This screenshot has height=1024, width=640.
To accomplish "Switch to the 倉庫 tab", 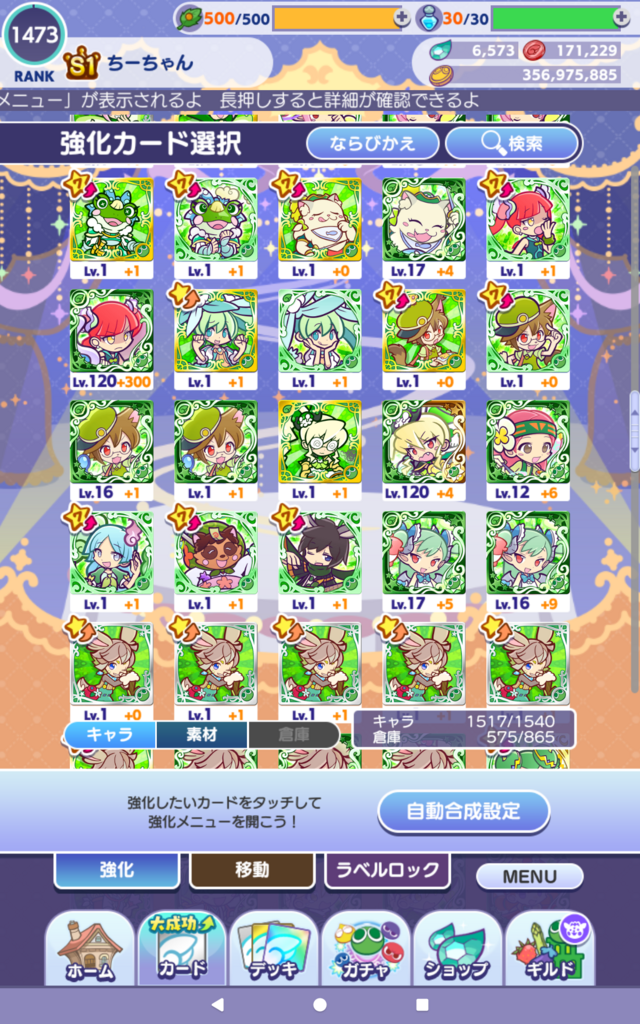I will point(293,734).
